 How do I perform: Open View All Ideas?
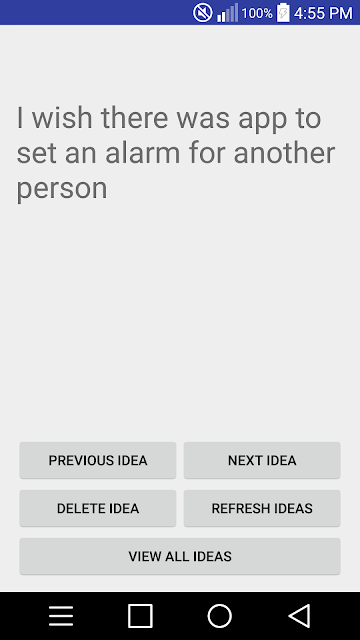click(x=180, y=556)
